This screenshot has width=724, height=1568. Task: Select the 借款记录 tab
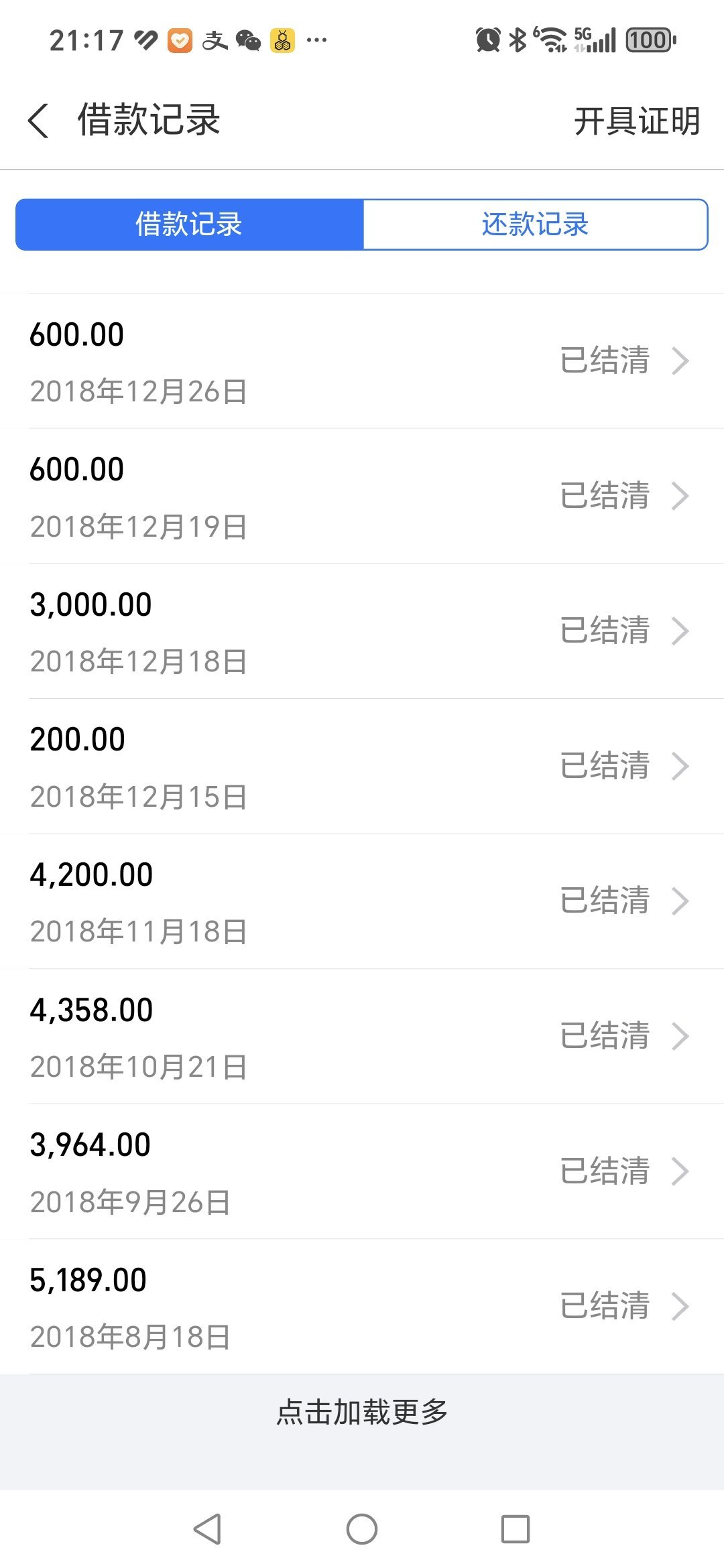tap(190, 224)
